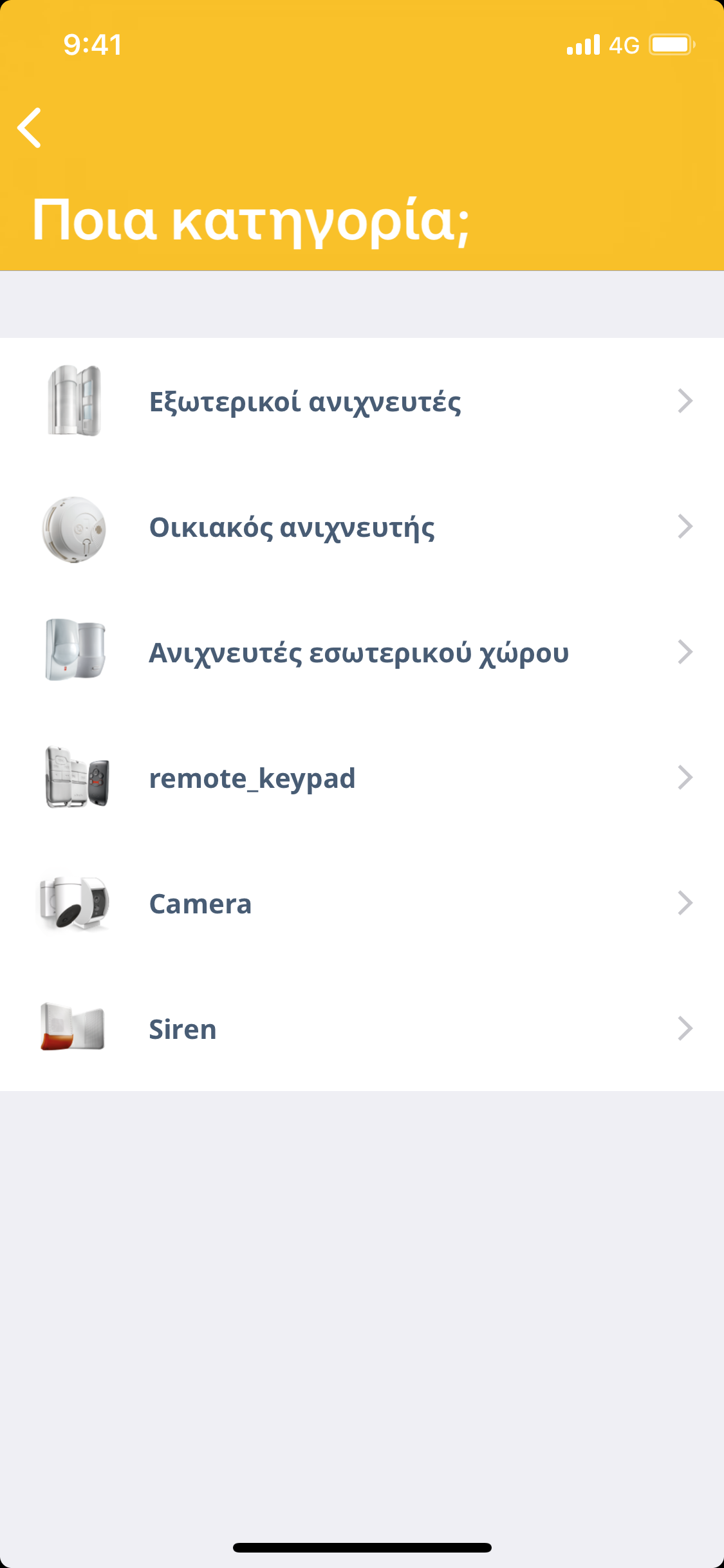
Task: Go back using the header arrow
Action: click(30, 127)
